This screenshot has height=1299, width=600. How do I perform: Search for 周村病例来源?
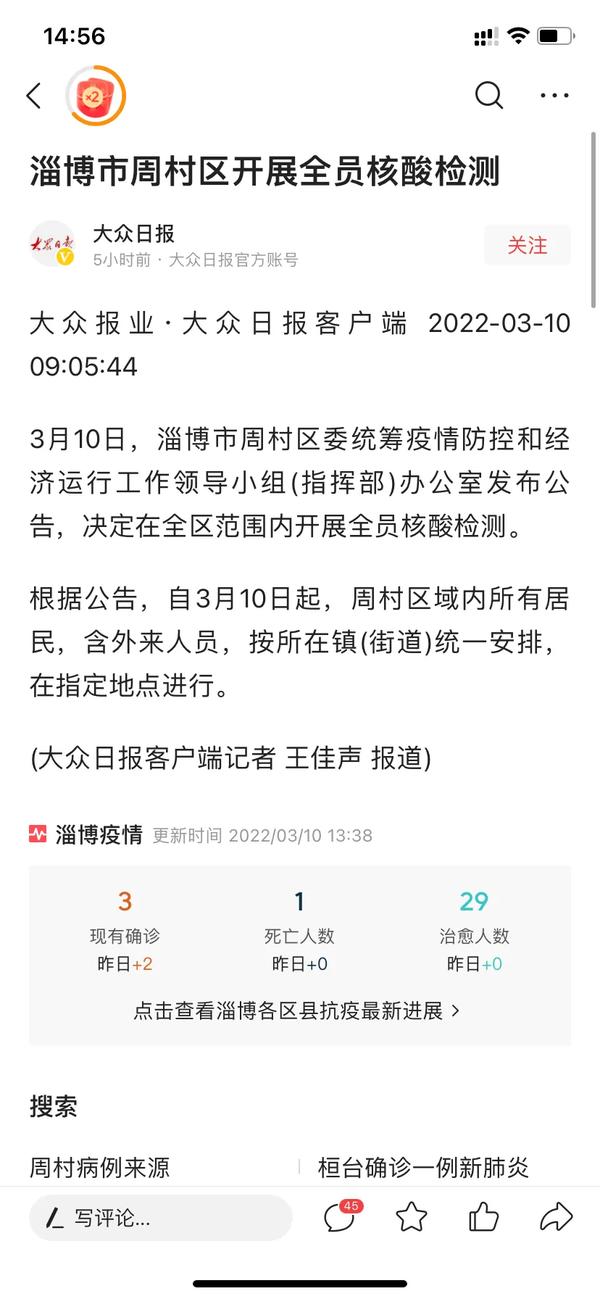tap(100, 1166)
